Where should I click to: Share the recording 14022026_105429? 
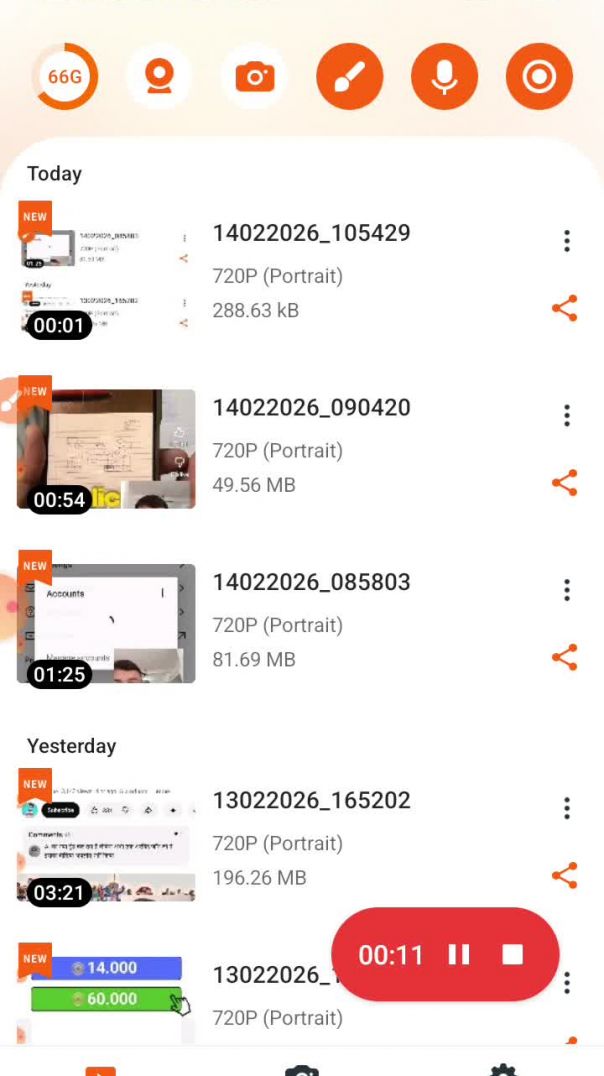click(565, 309)
